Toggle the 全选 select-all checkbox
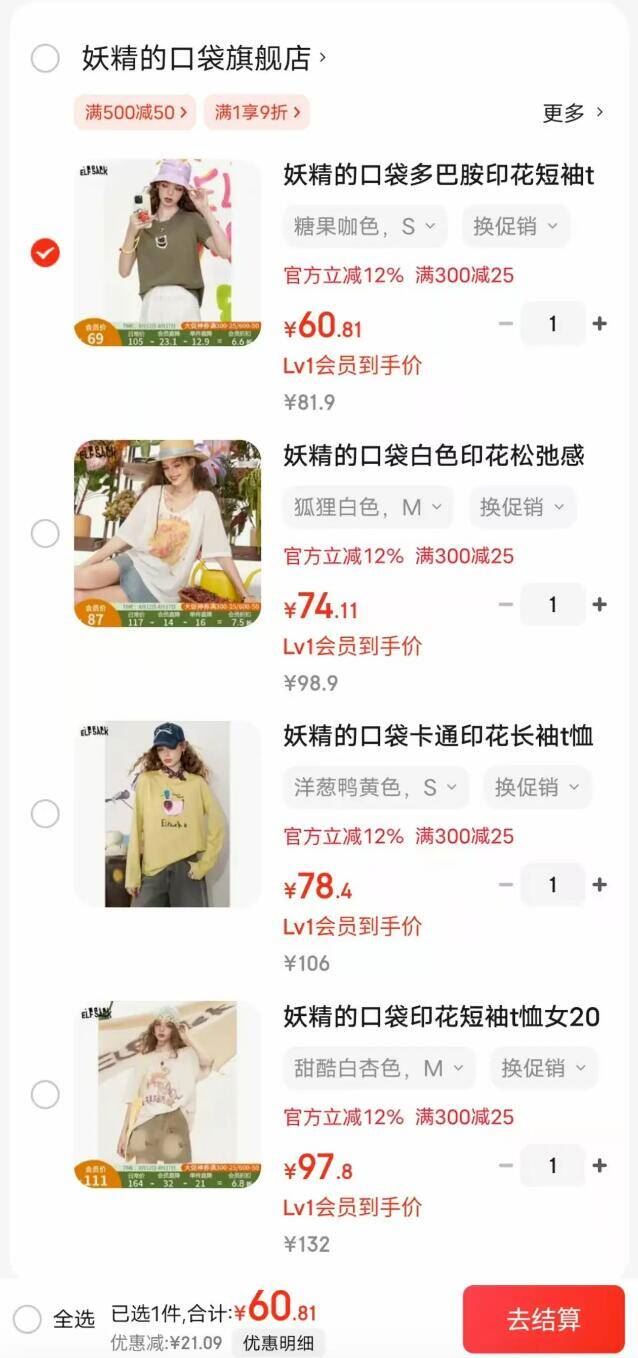Viewport: 638px width, 1358px height. click(28, 1319)
